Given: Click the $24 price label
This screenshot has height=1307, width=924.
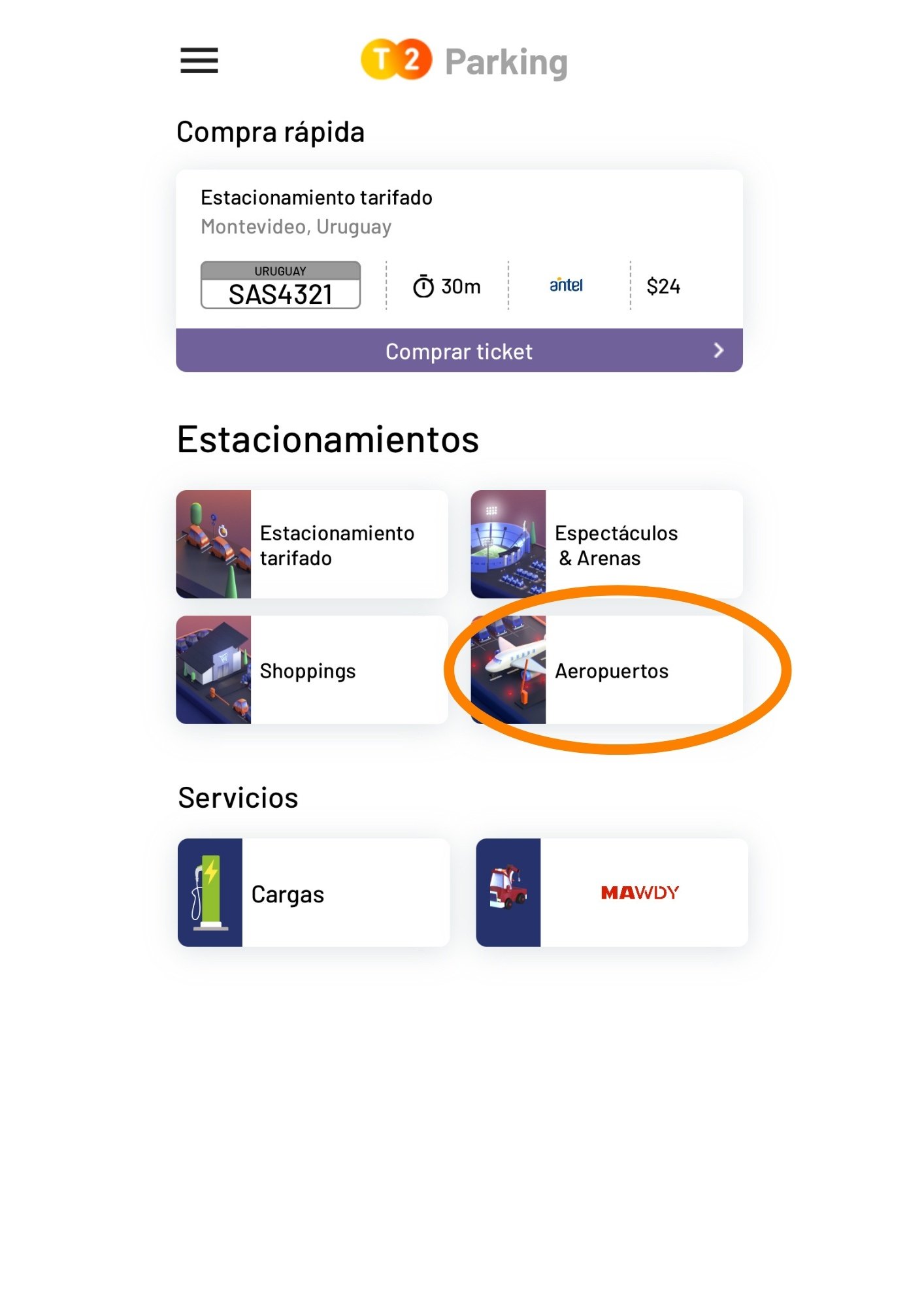Looking at the screenshot, I should point(664,285).
